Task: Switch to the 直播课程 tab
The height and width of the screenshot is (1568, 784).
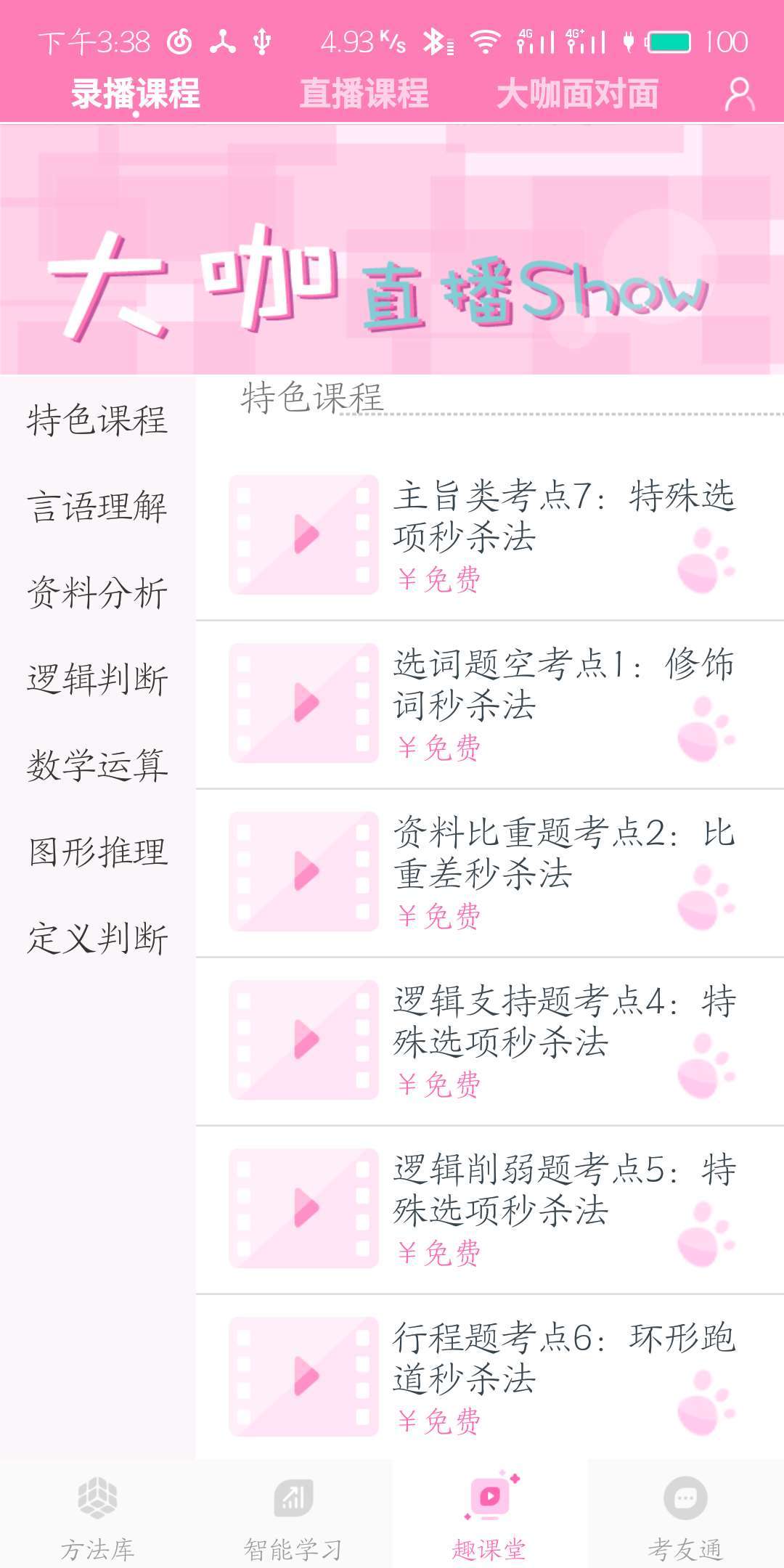Action: 364,94
